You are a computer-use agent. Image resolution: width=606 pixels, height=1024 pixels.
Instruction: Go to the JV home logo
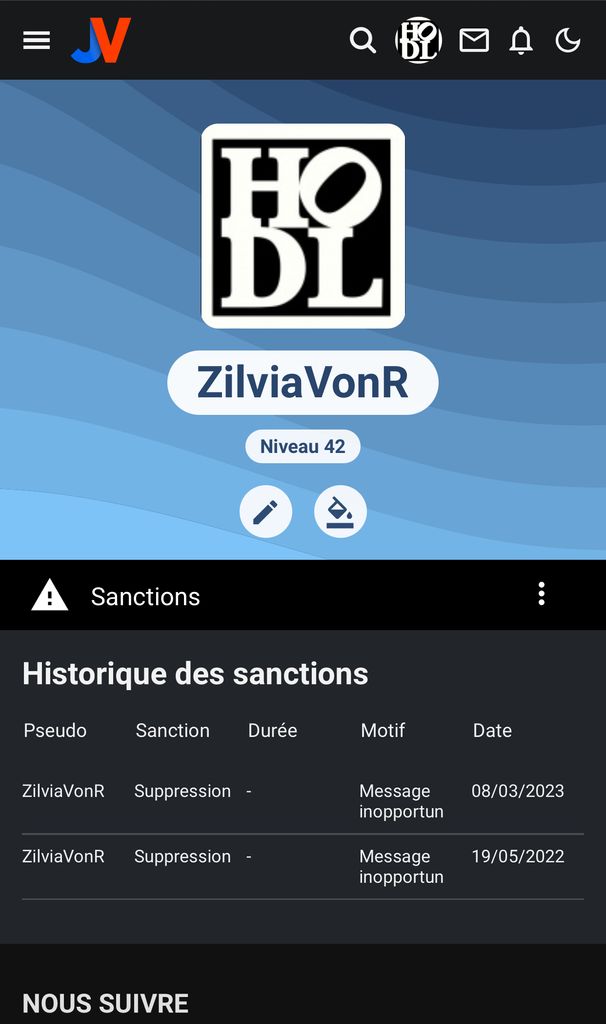click(101, 40)
